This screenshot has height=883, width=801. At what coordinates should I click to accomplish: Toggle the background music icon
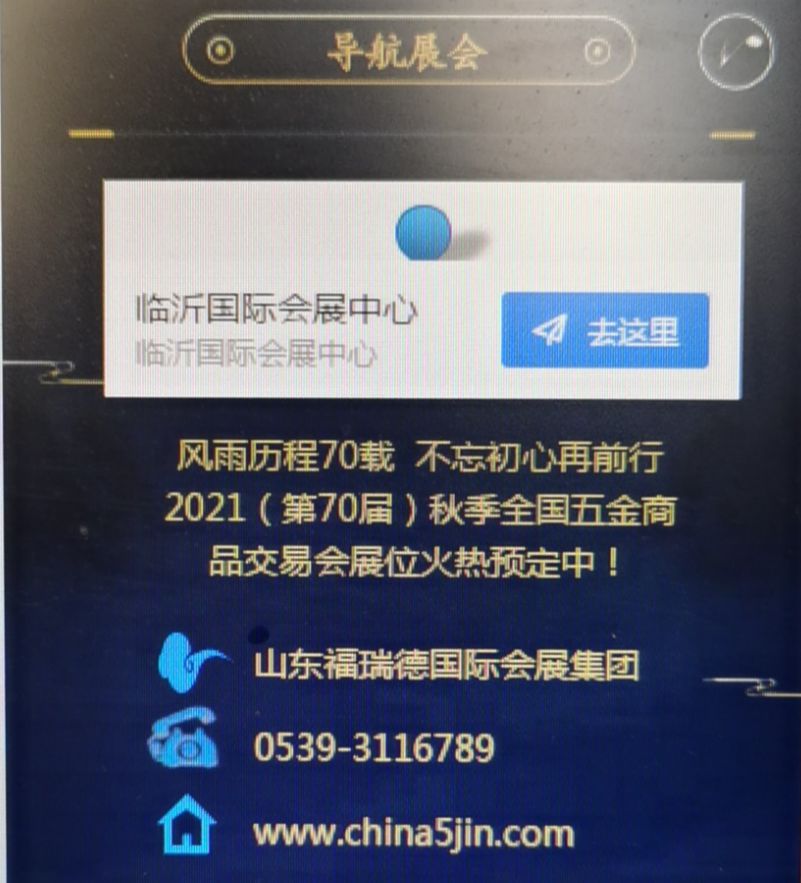pos(737,50)
